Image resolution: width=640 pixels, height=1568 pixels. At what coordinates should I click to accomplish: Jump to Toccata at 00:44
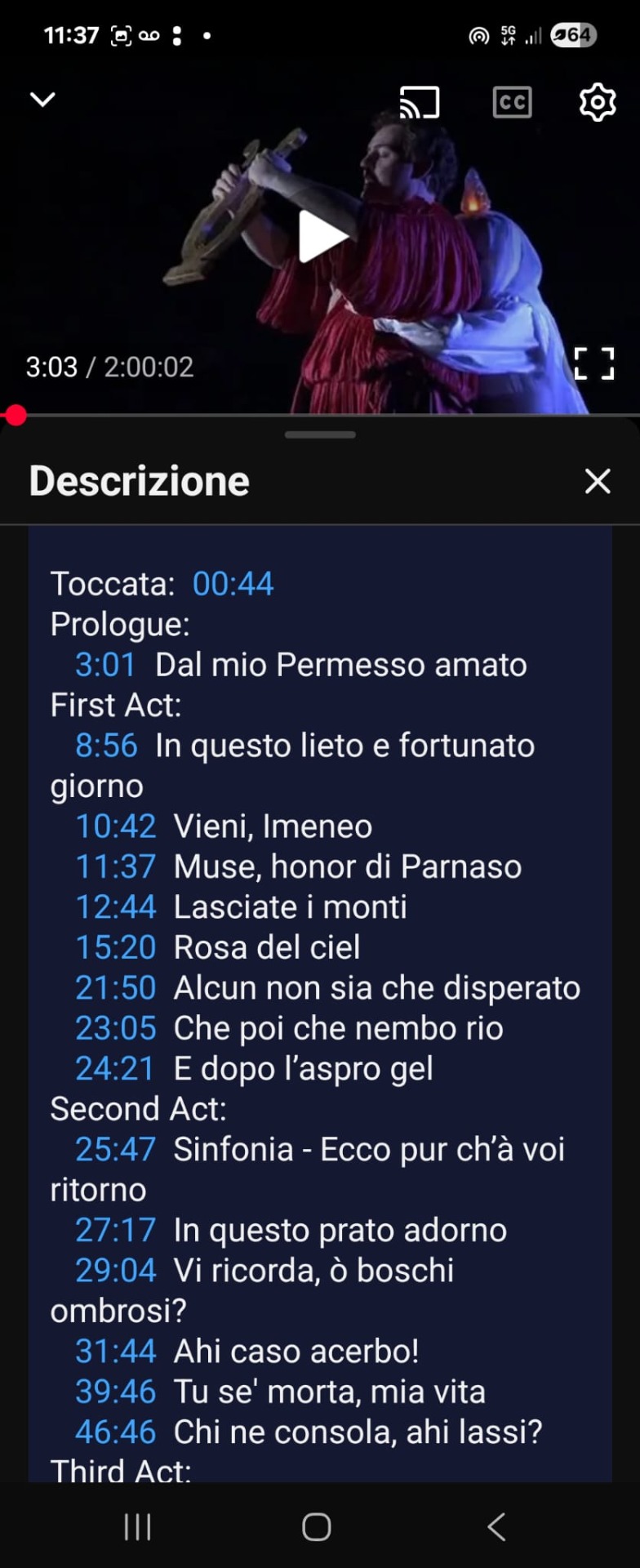(x=233, y=584)
